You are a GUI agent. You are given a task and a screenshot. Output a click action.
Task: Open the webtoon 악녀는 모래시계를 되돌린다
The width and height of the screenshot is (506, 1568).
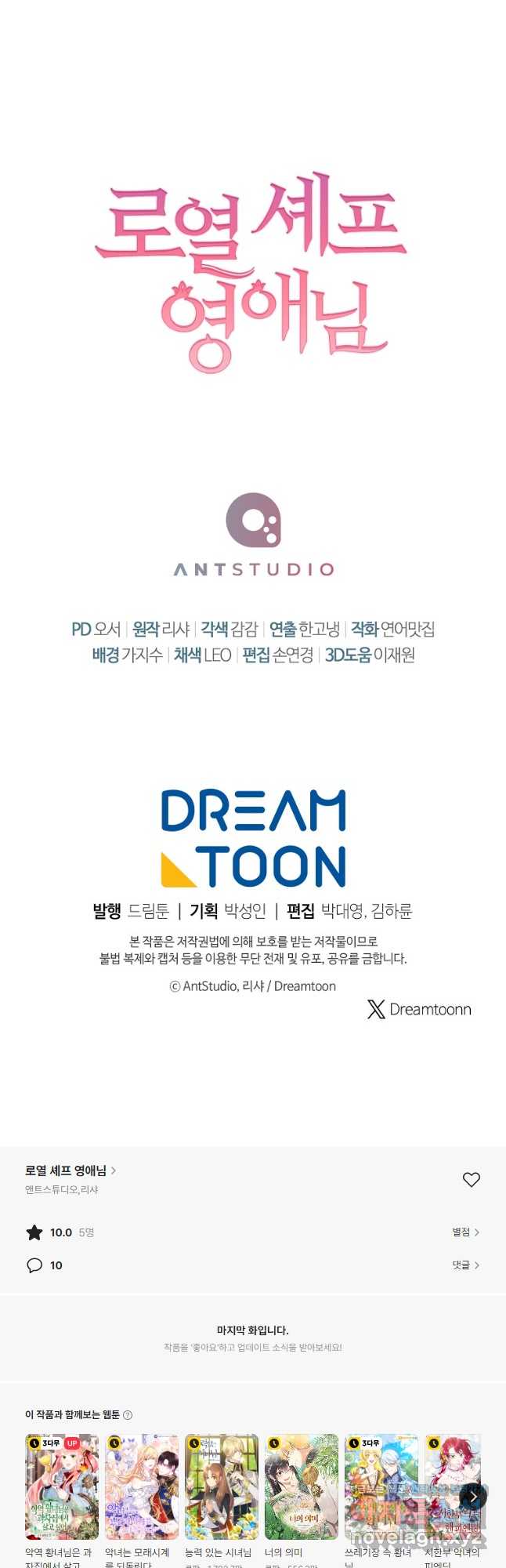[x=142, y=1487]
